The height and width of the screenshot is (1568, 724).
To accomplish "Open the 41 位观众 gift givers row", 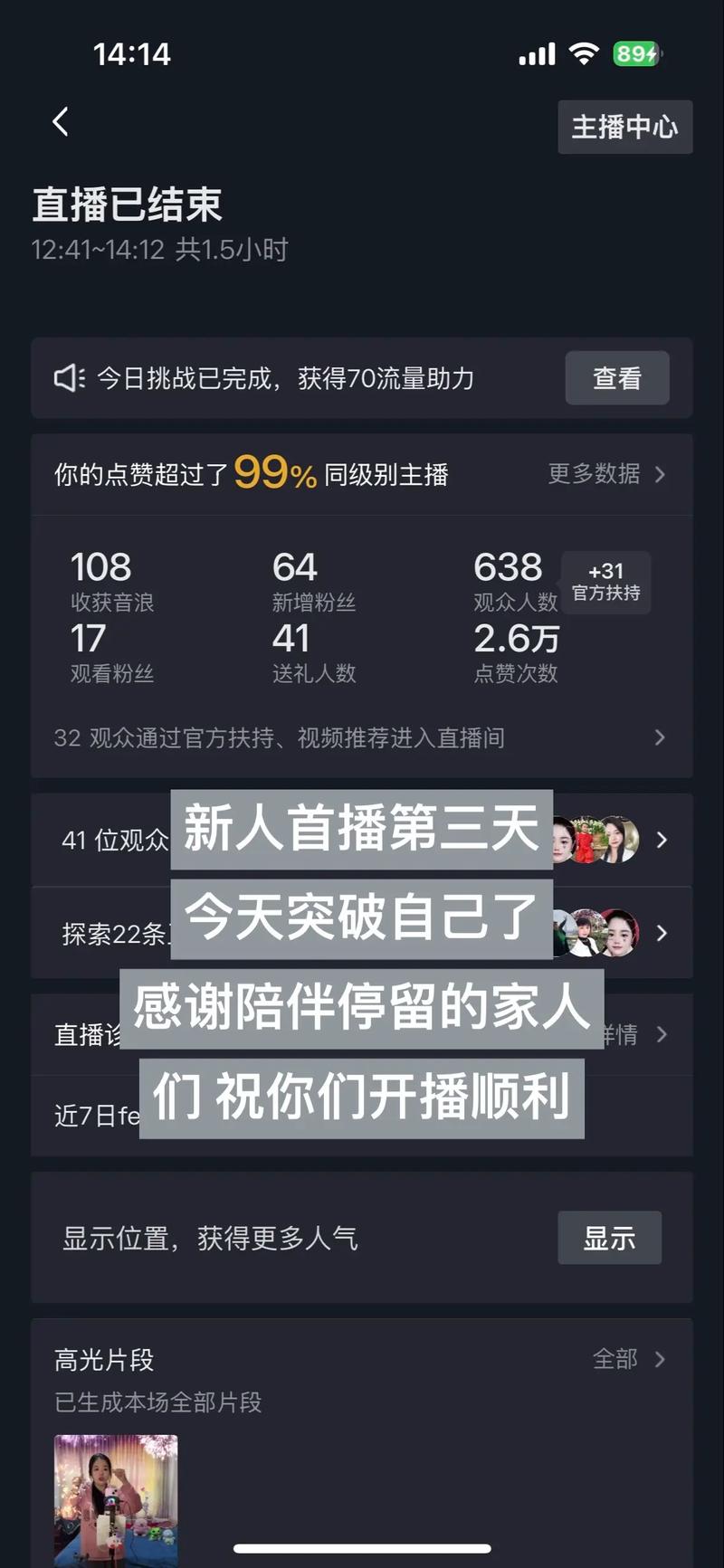I will pos(361,840).
